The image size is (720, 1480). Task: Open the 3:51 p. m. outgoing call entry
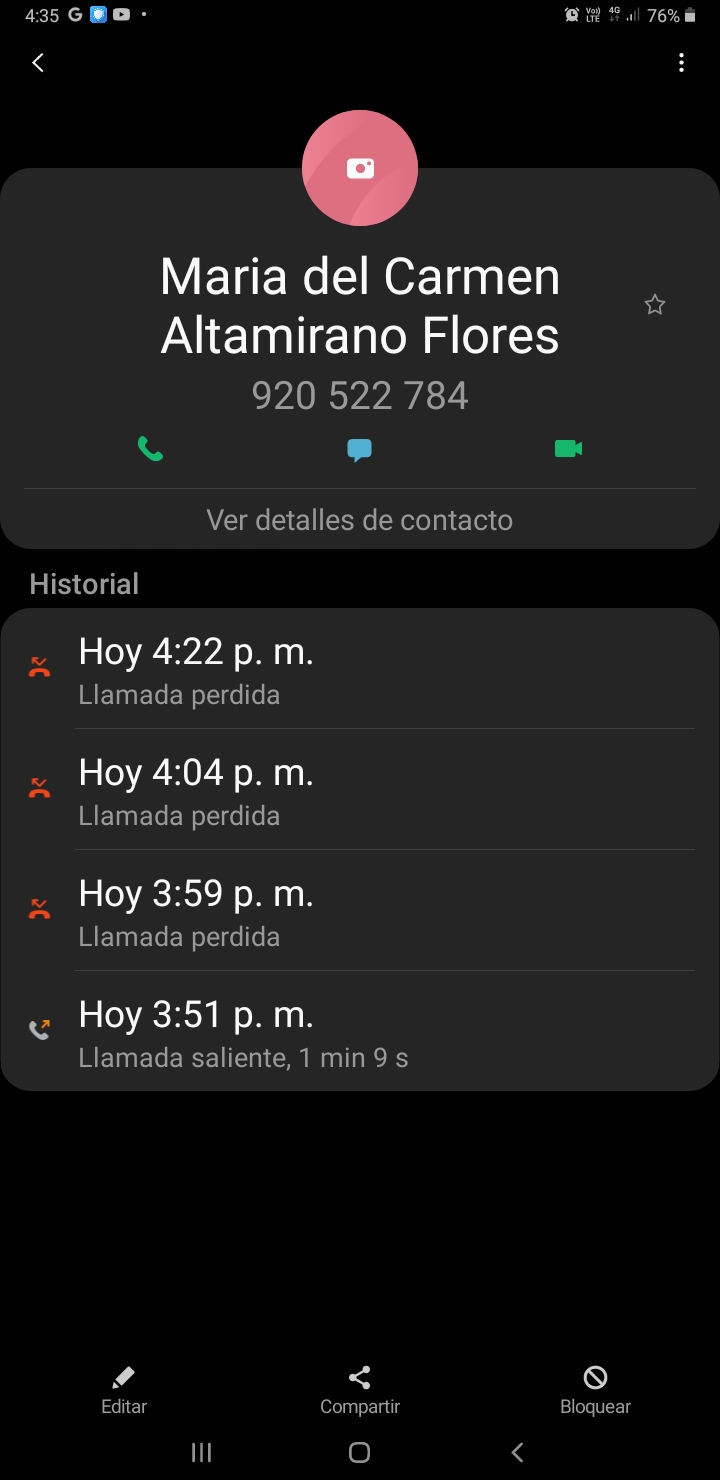point(360,1031)
